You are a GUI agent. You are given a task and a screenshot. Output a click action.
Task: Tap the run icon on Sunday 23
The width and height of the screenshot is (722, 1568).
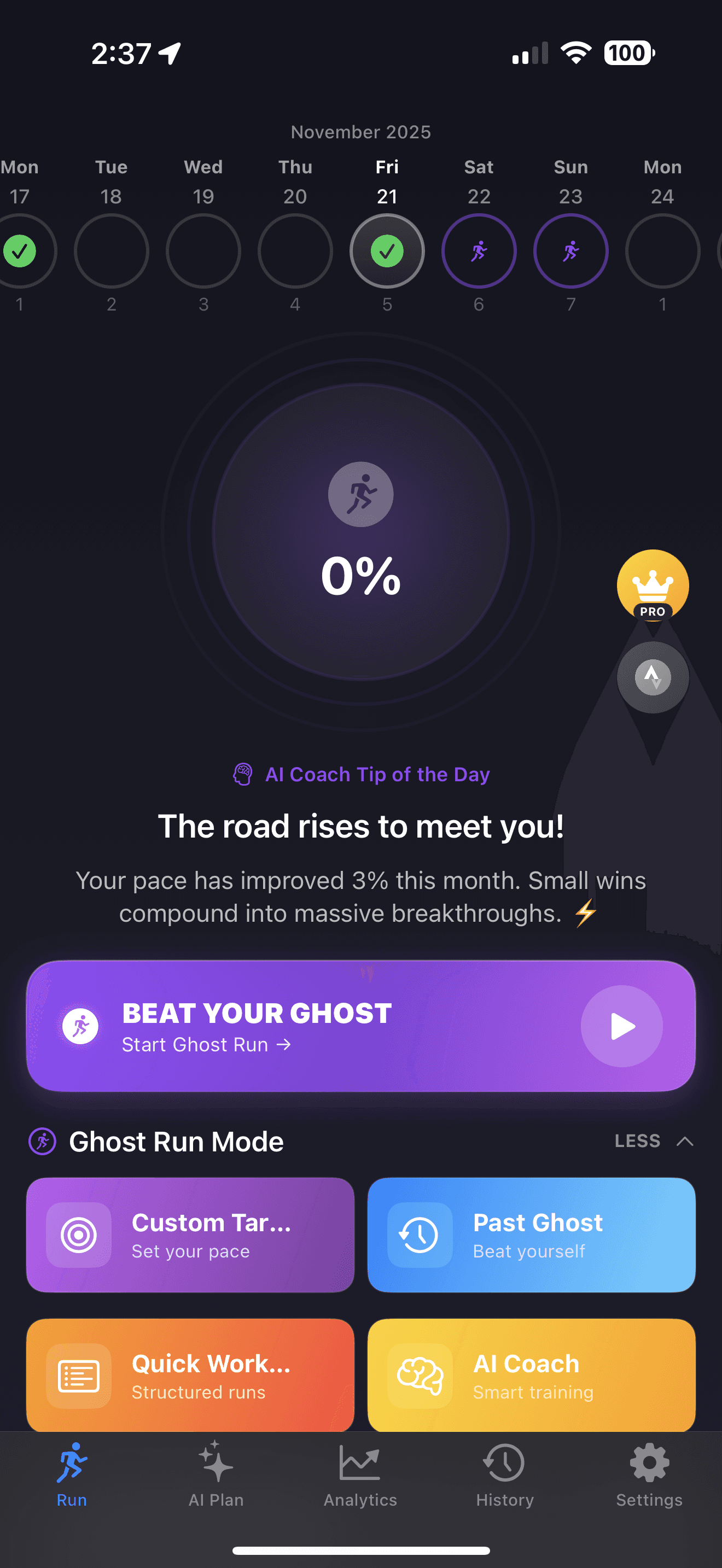(x=570, y=251)
